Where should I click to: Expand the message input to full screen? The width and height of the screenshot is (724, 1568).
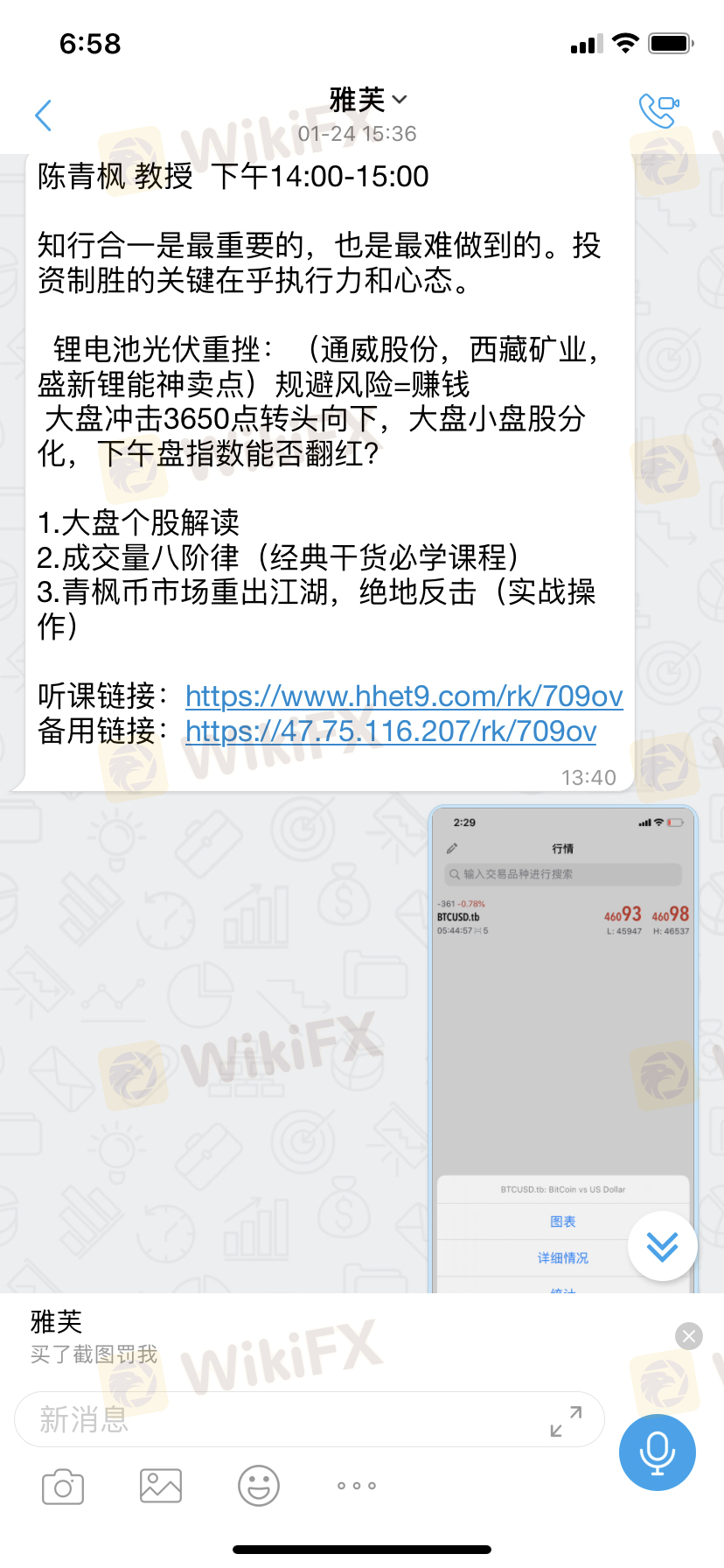pos(566,1421)
